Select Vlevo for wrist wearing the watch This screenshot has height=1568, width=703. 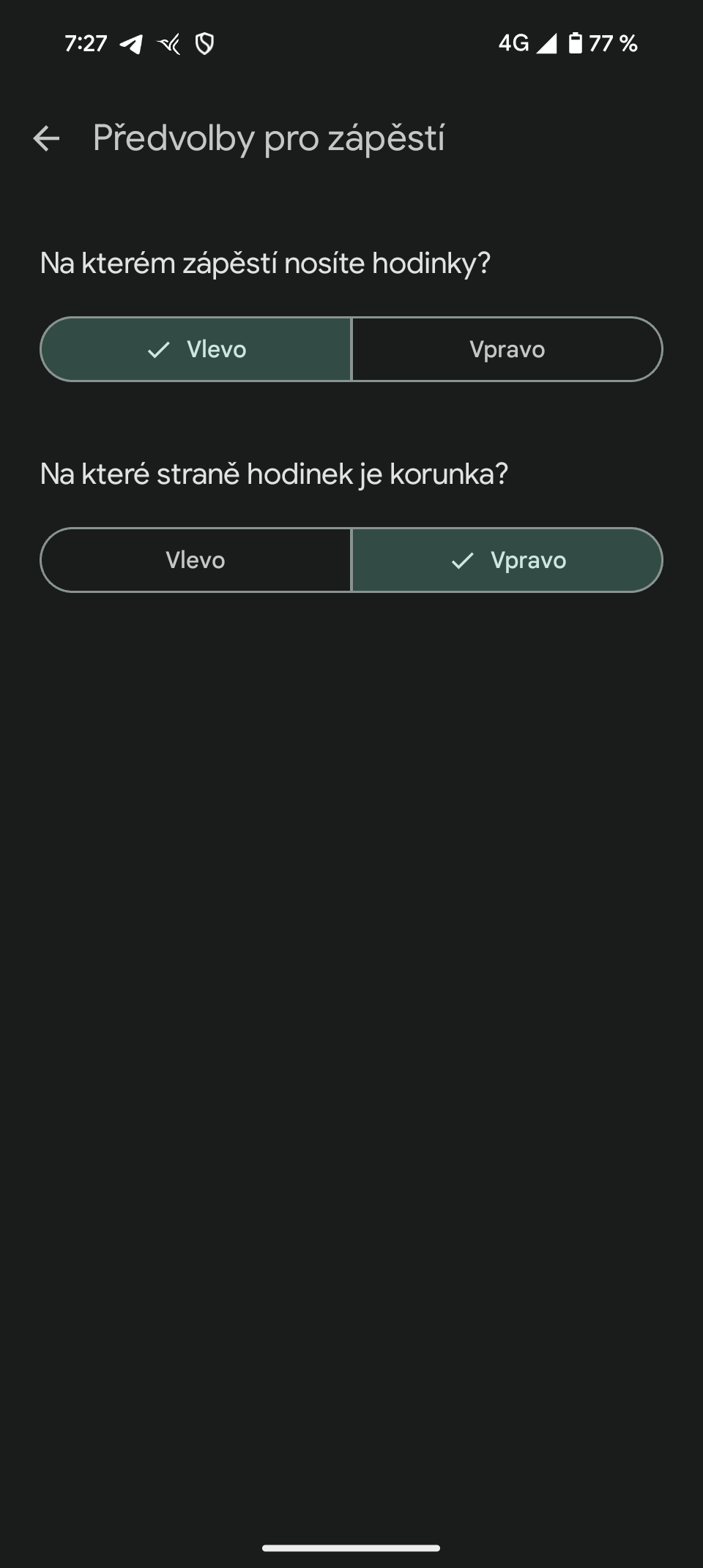pyautogui.click(x=196, y=349)
